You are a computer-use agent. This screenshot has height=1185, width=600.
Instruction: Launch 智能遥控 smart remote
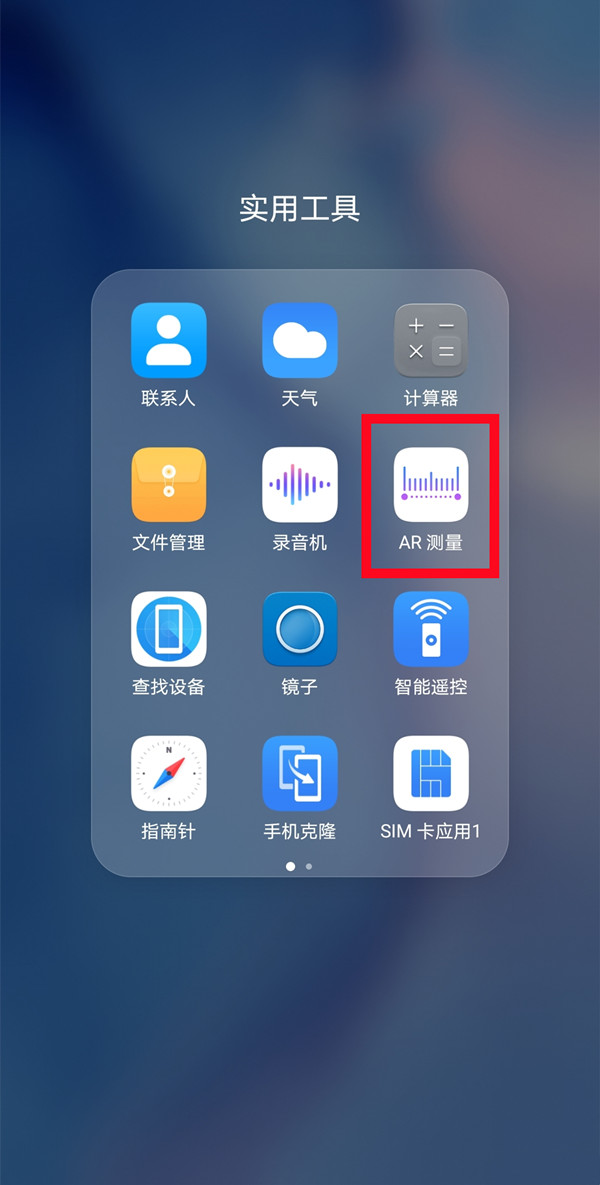tap(431, 629)
